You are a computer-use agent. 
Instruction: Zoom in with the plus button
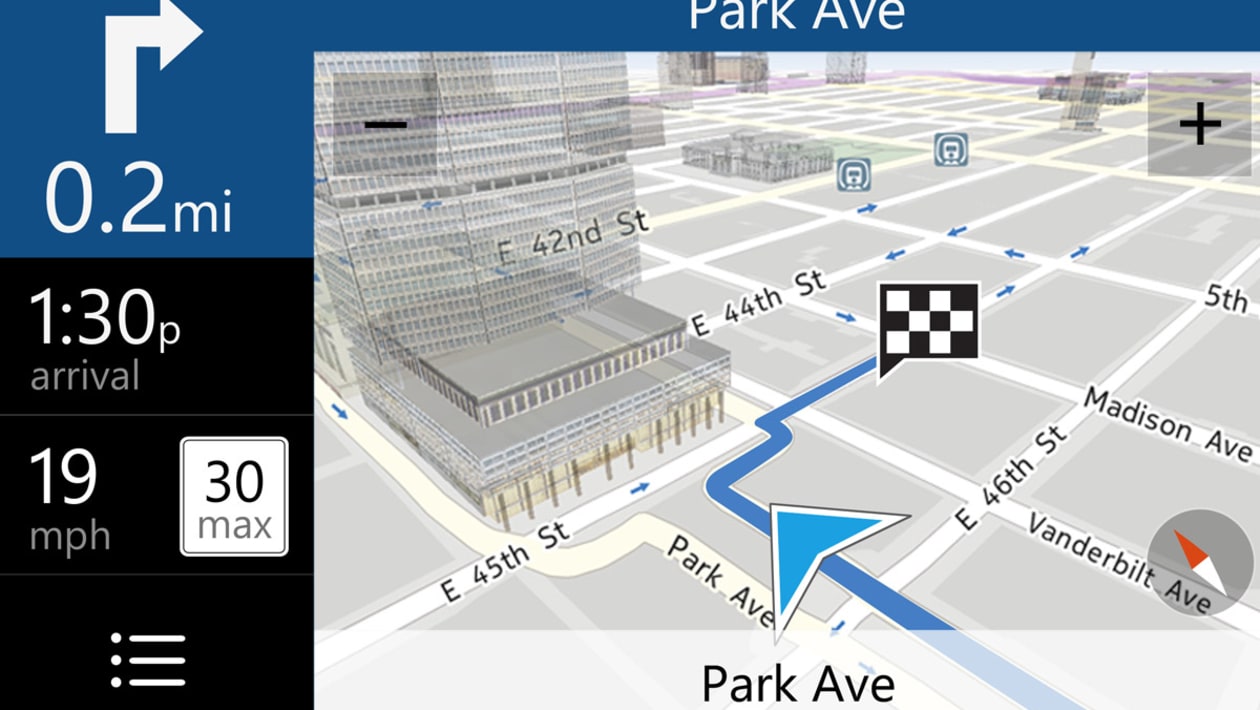(1199, 125)
